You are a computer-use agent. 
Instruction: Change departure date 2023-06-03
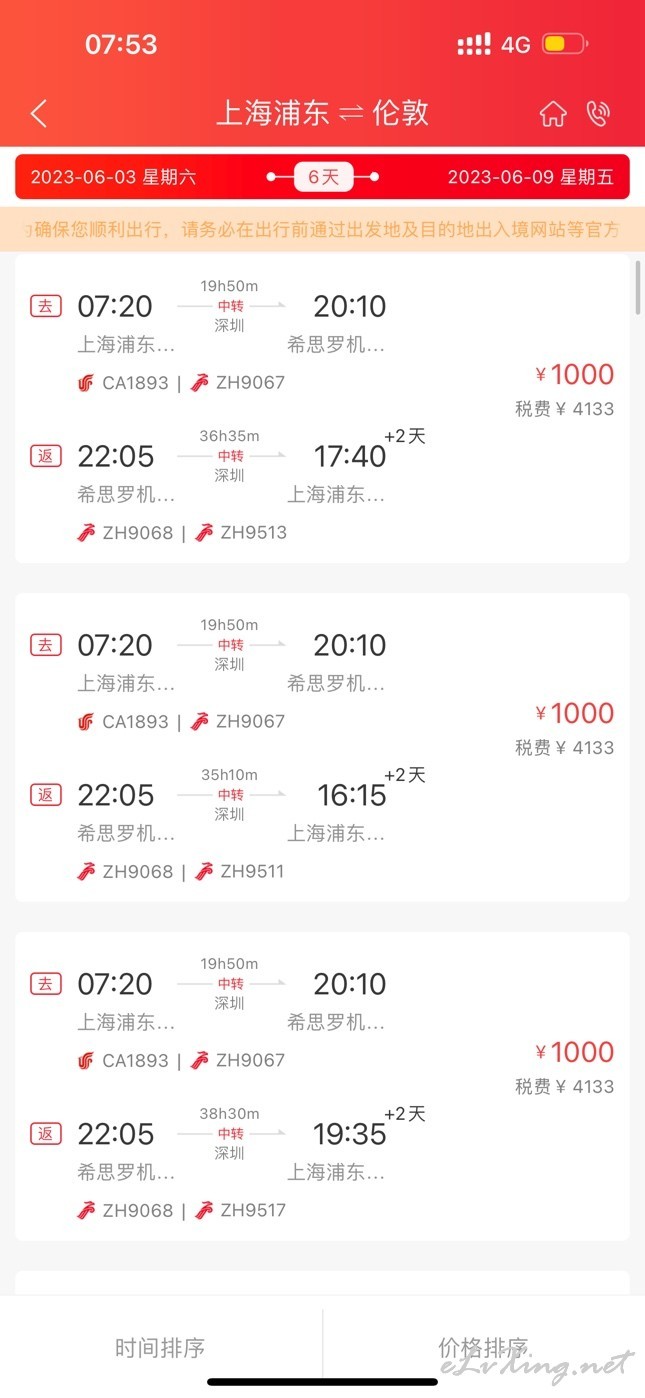[114, 177]
